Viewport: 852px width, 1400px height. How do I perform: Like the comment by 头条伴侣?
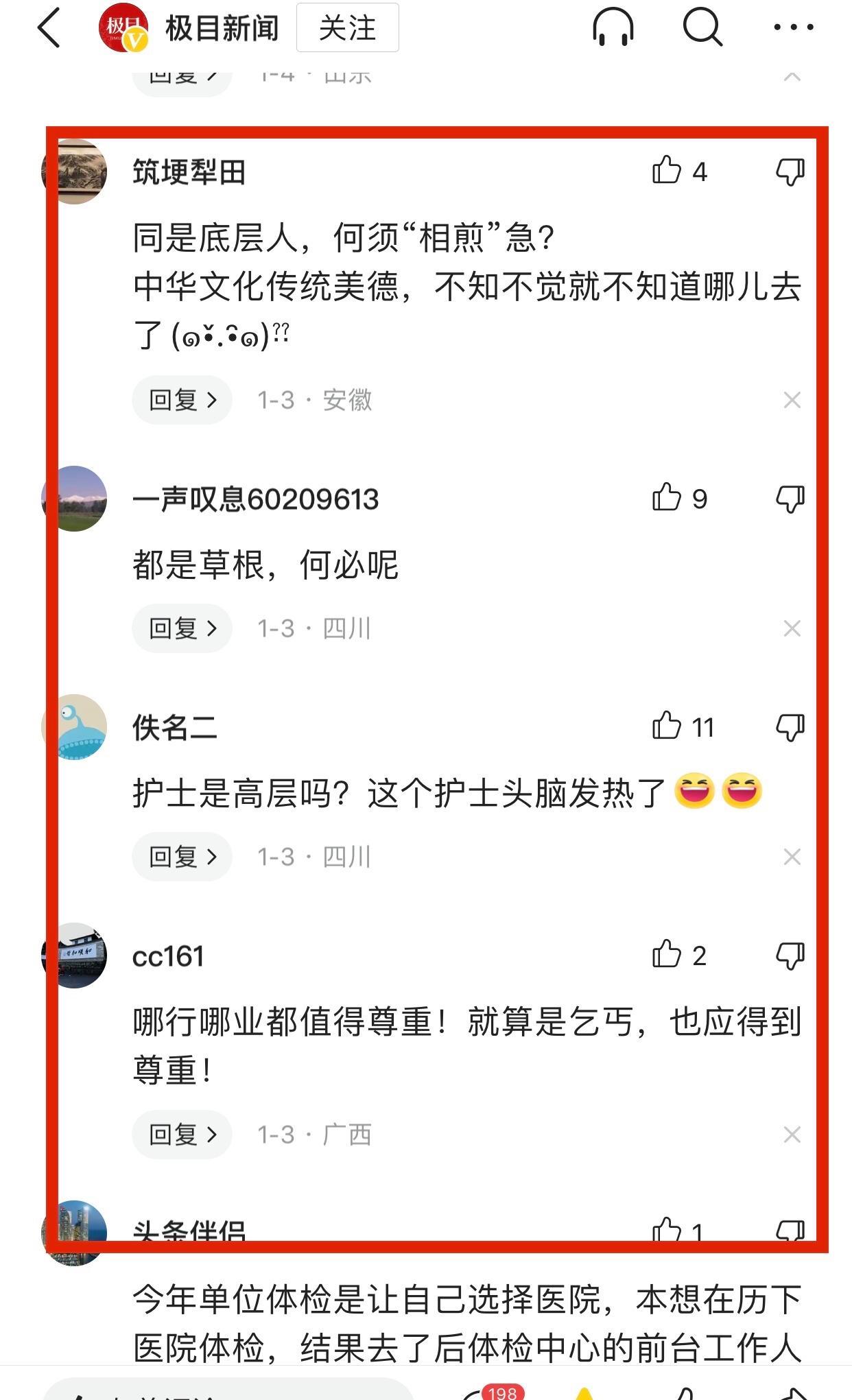point(667,1229)
